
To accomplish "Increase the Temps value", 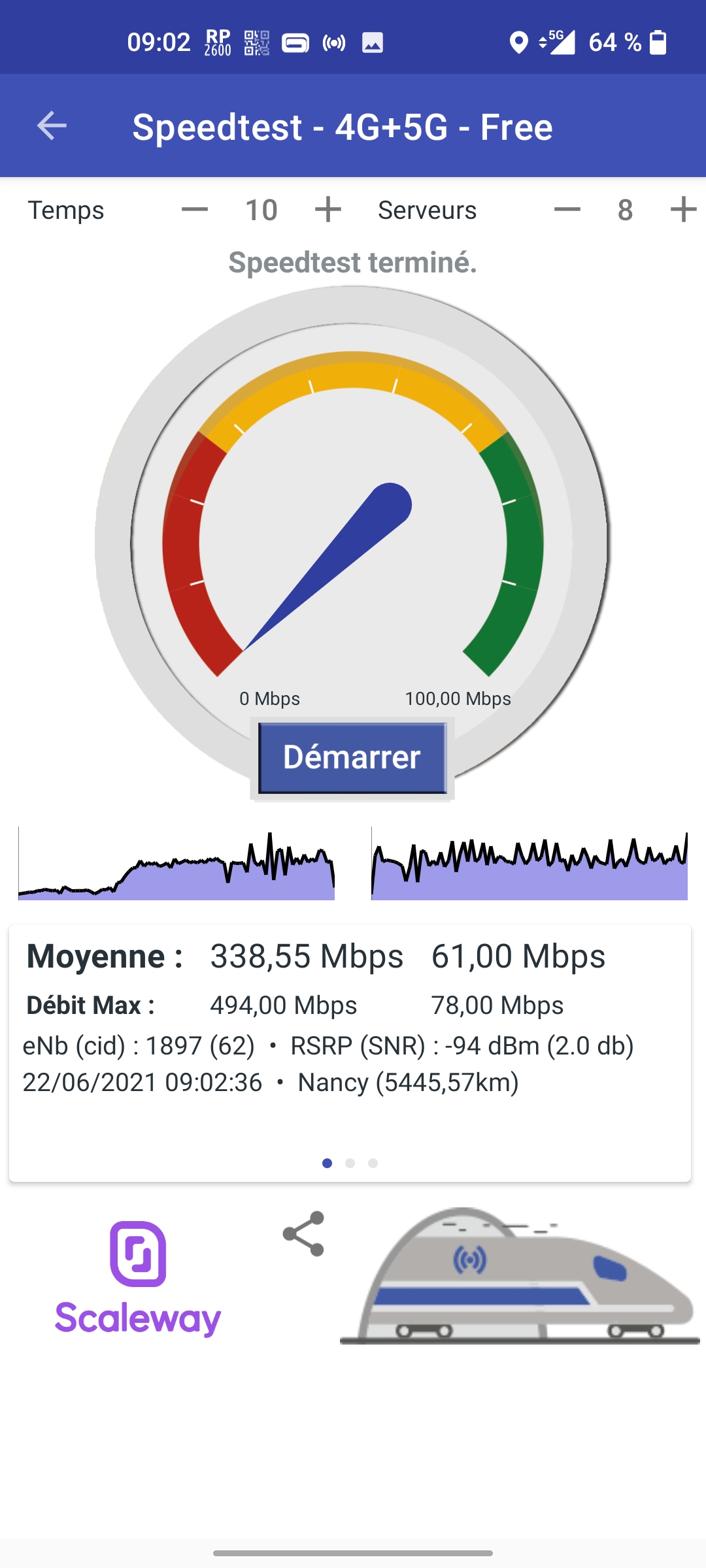I will point(328,210).
